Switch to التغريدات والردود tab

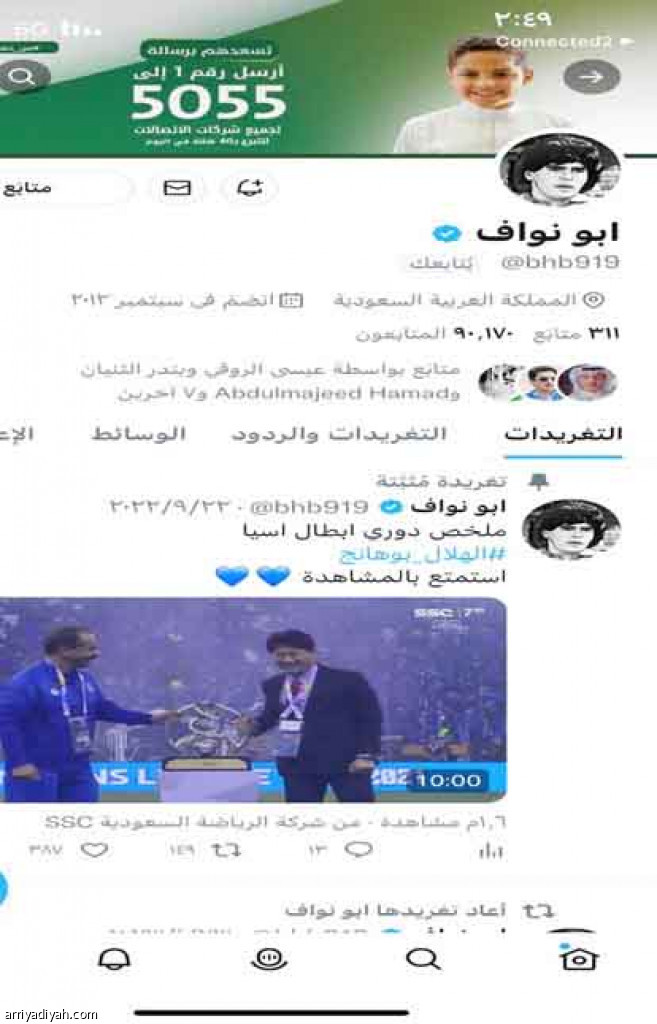coord(338,434)
